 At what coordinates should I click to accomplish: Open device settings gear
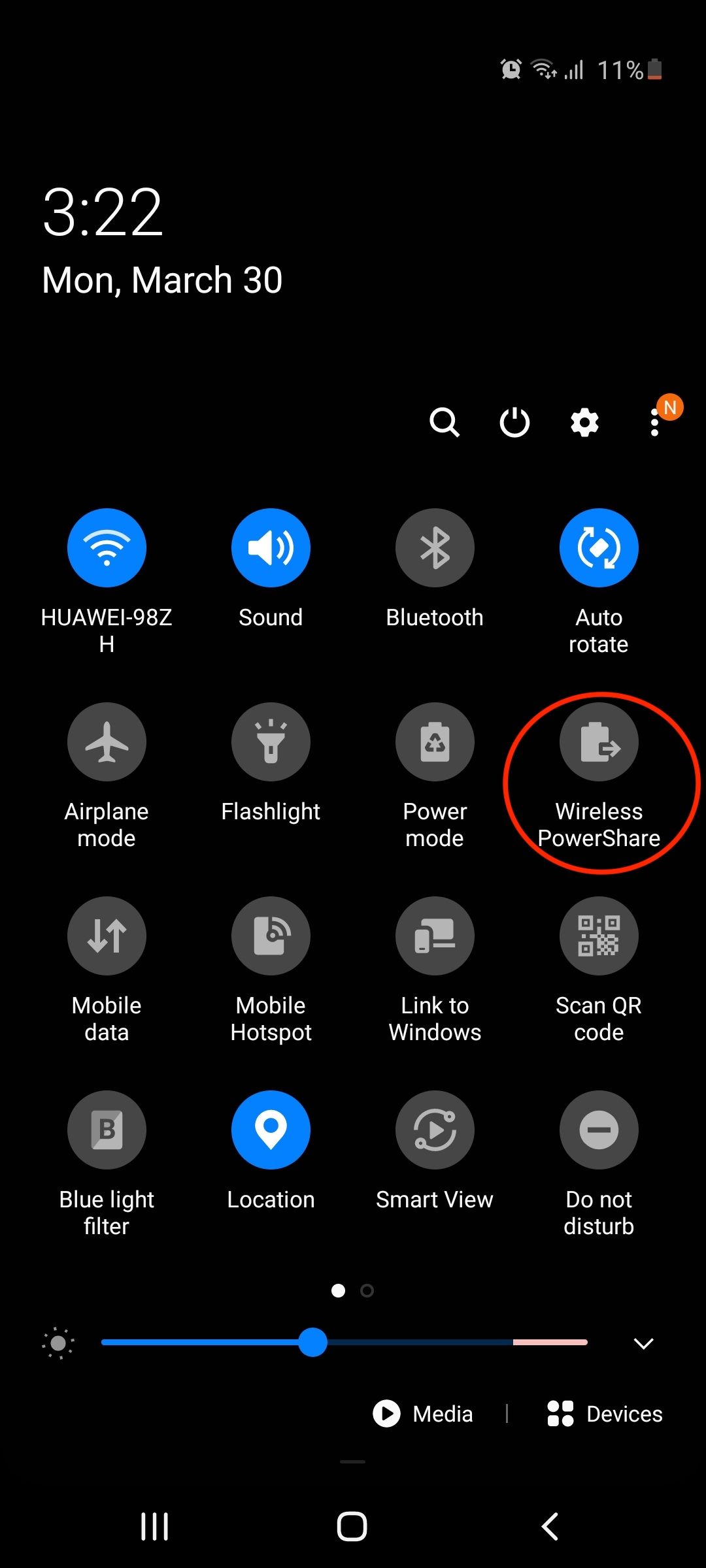[584, 422]
